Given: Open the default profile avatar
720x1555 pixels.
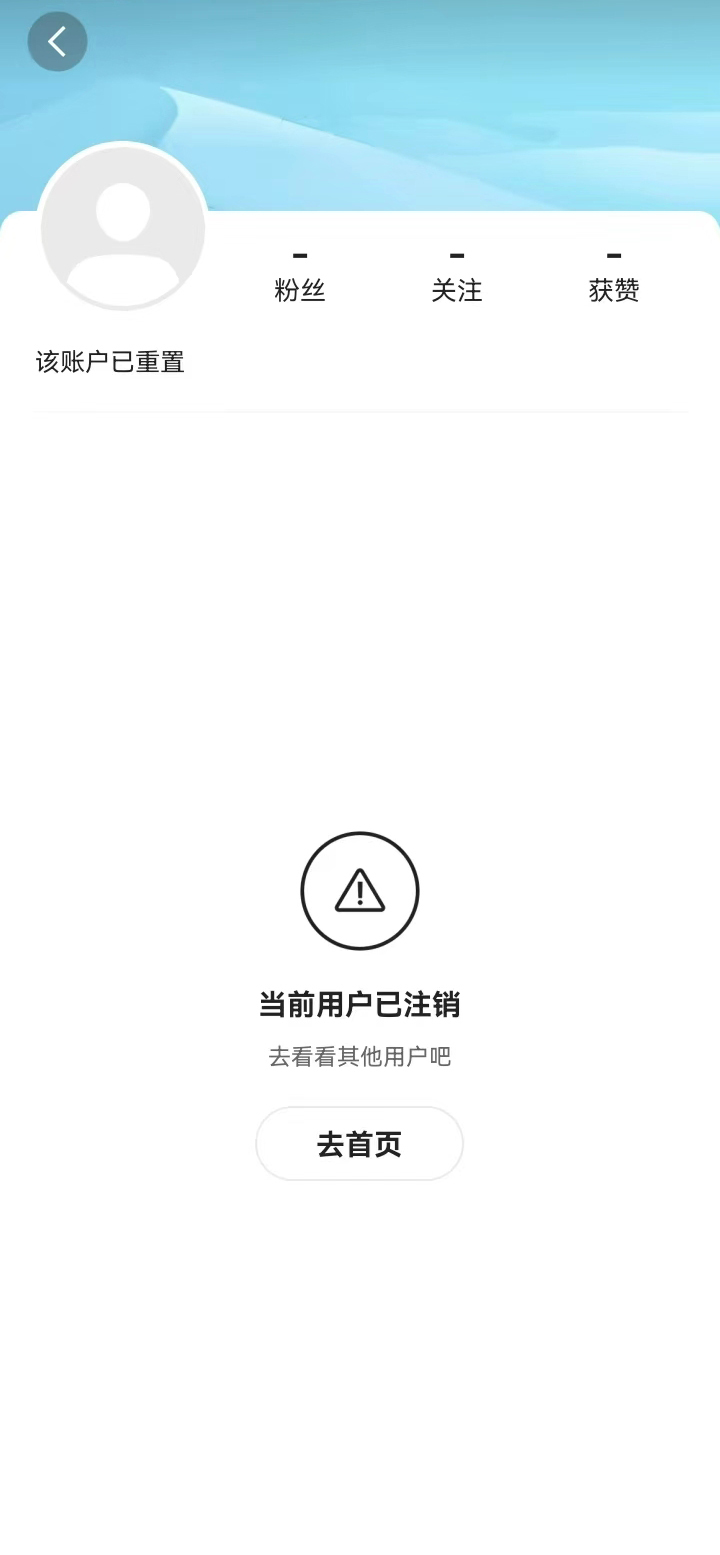Looking at the screenshot, I should point(123,229).
